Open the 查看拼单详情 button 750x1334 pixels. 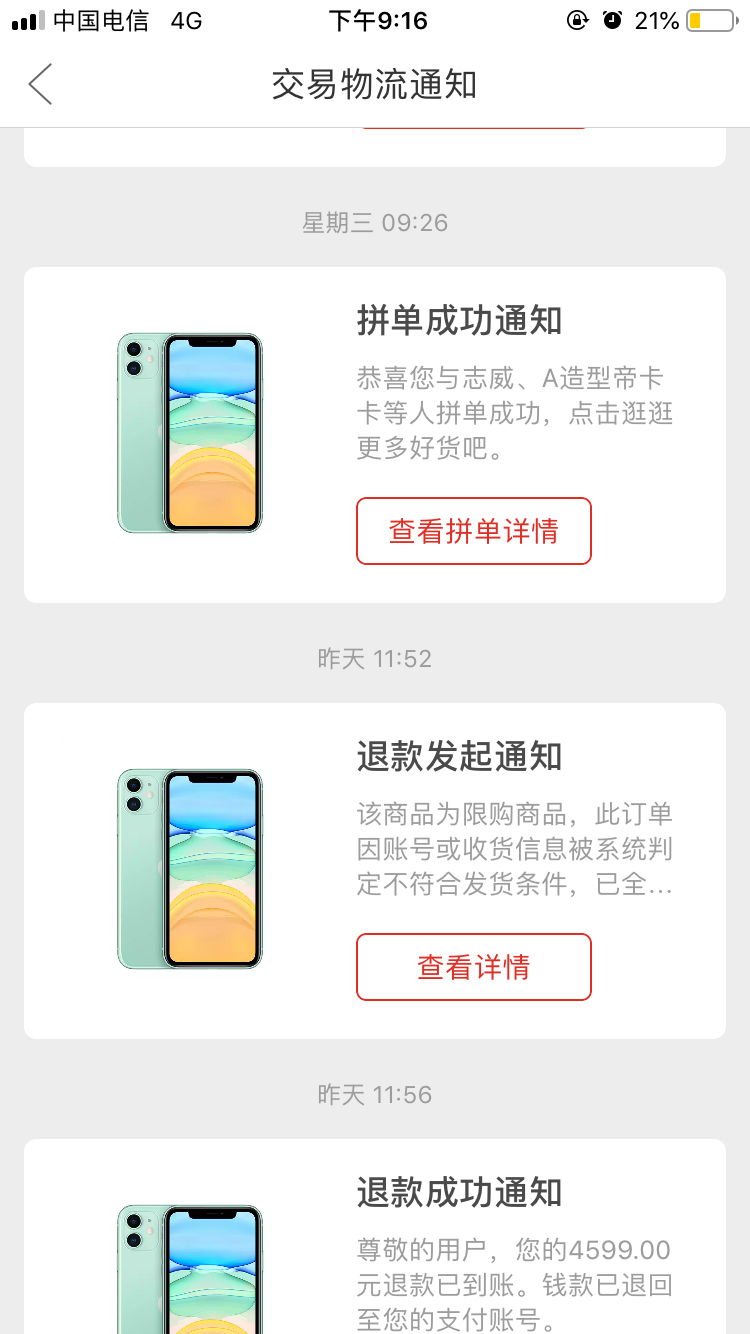pyautogui.click(x=473, y=531)
